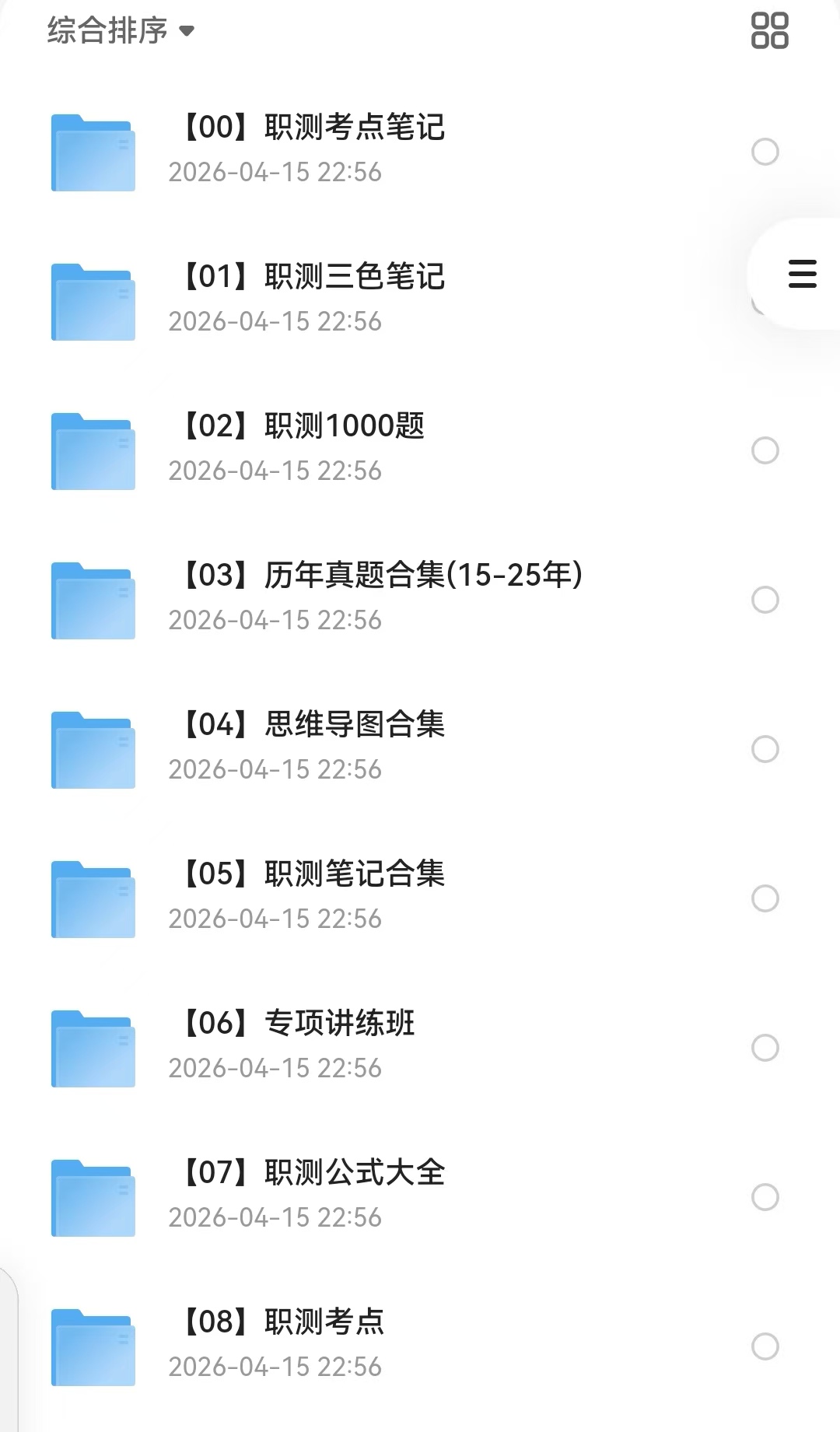Choose 【08】职测考点 via its selection circle
The image size is (840, 1432).
pyautogui.click(x=765, y=1346)
